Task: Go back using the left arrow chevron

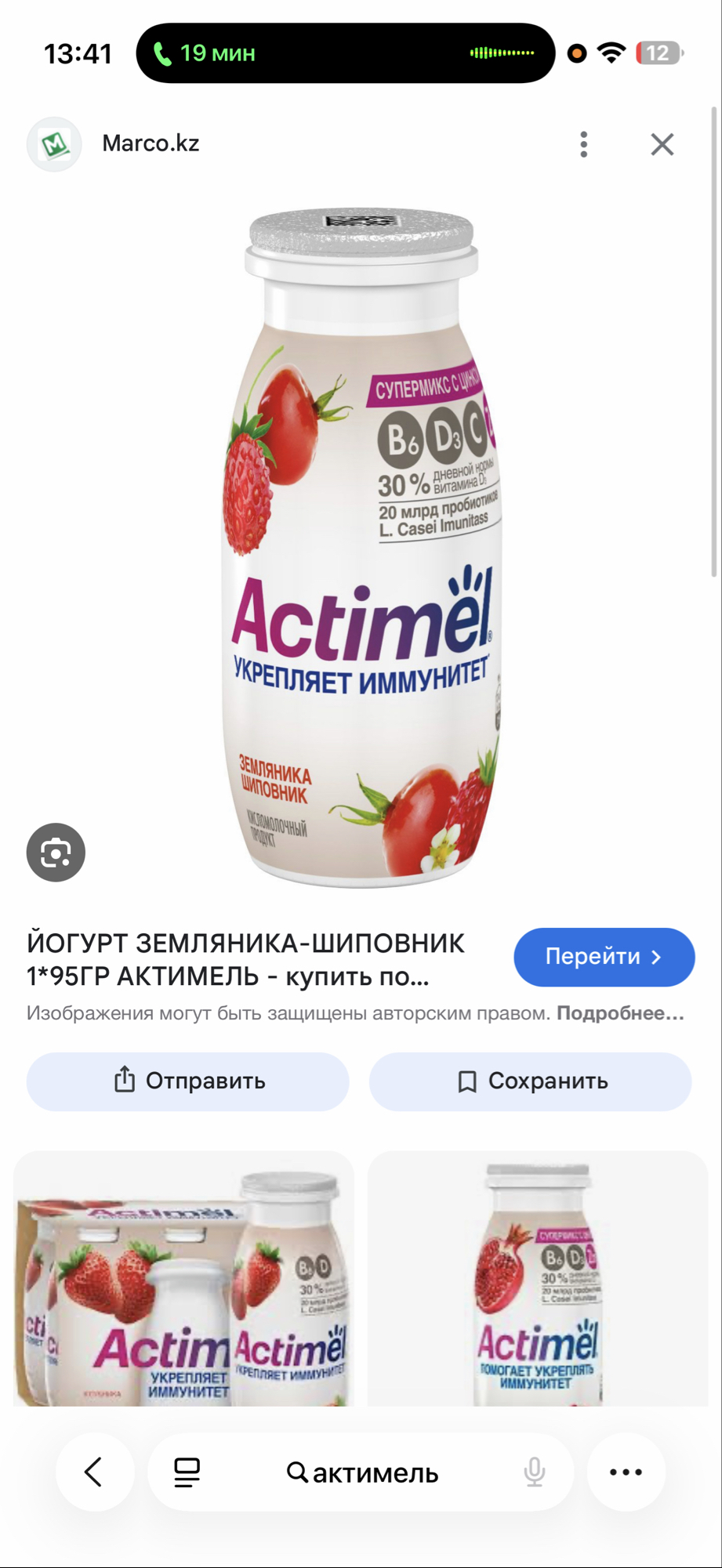Action: pos(94,1472)
